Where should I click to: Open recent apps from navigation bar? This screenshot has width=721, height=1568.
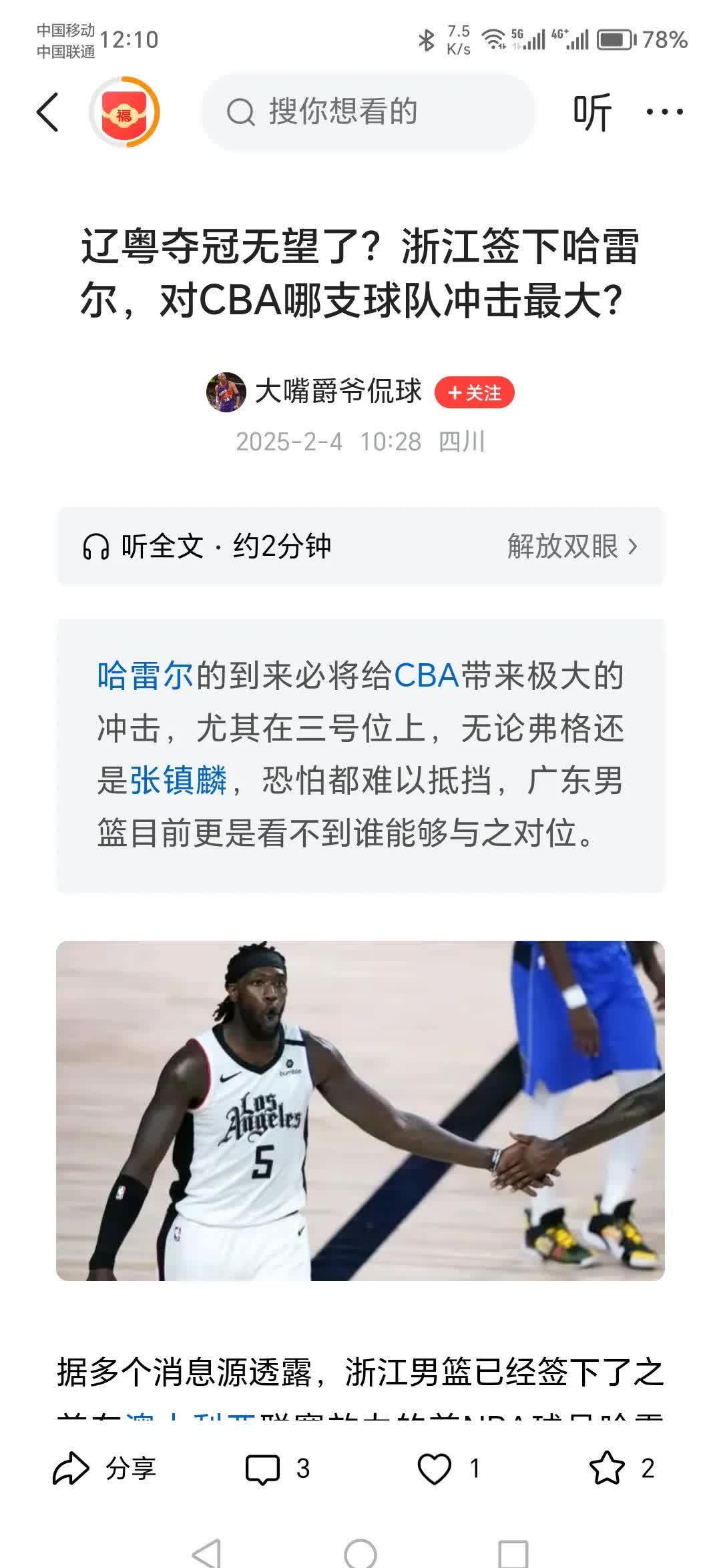tap(513, 1552)
